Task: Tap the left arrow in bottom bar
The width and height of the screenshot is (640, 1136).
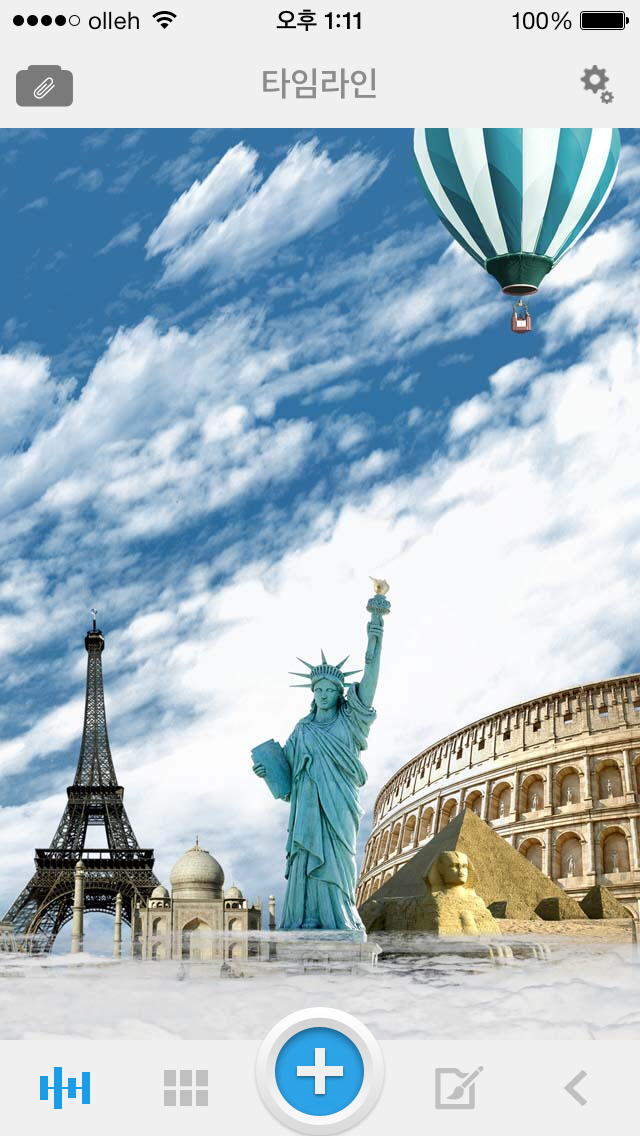Action: tap(576, 1088)
